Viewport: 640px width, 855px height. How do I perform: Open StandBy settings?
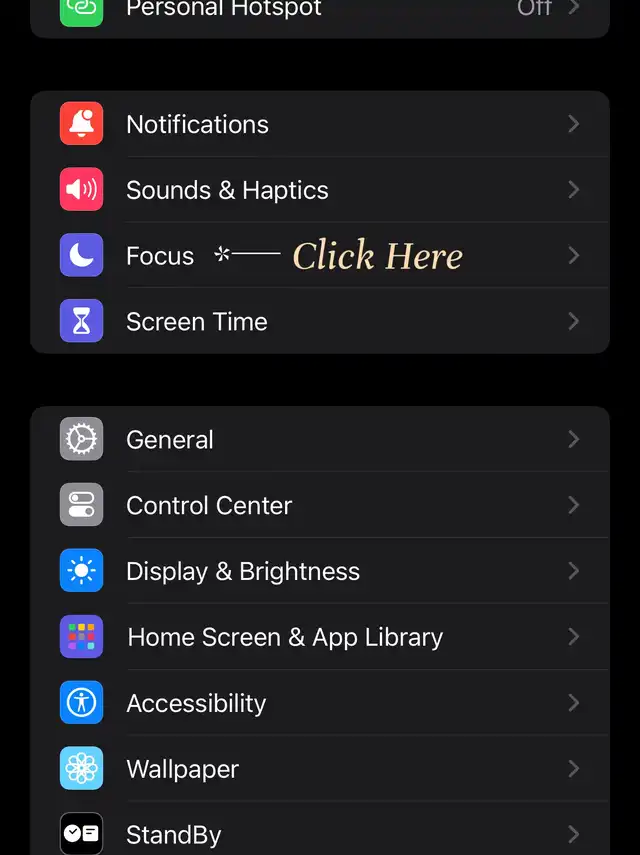[320, 834]
